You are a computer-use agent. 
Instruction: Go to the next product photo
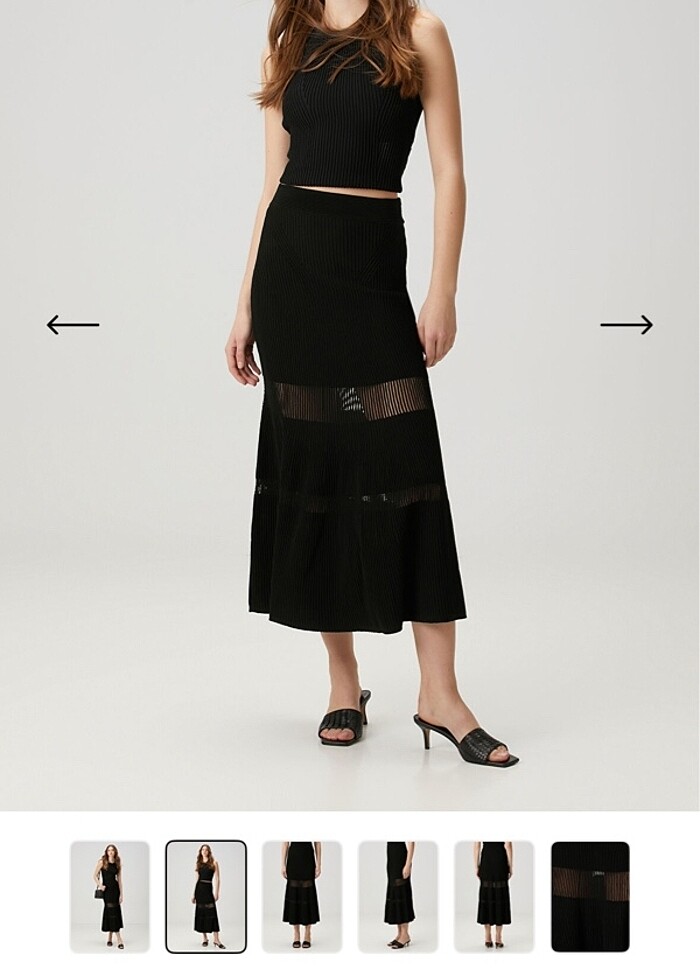pos(626,325)
